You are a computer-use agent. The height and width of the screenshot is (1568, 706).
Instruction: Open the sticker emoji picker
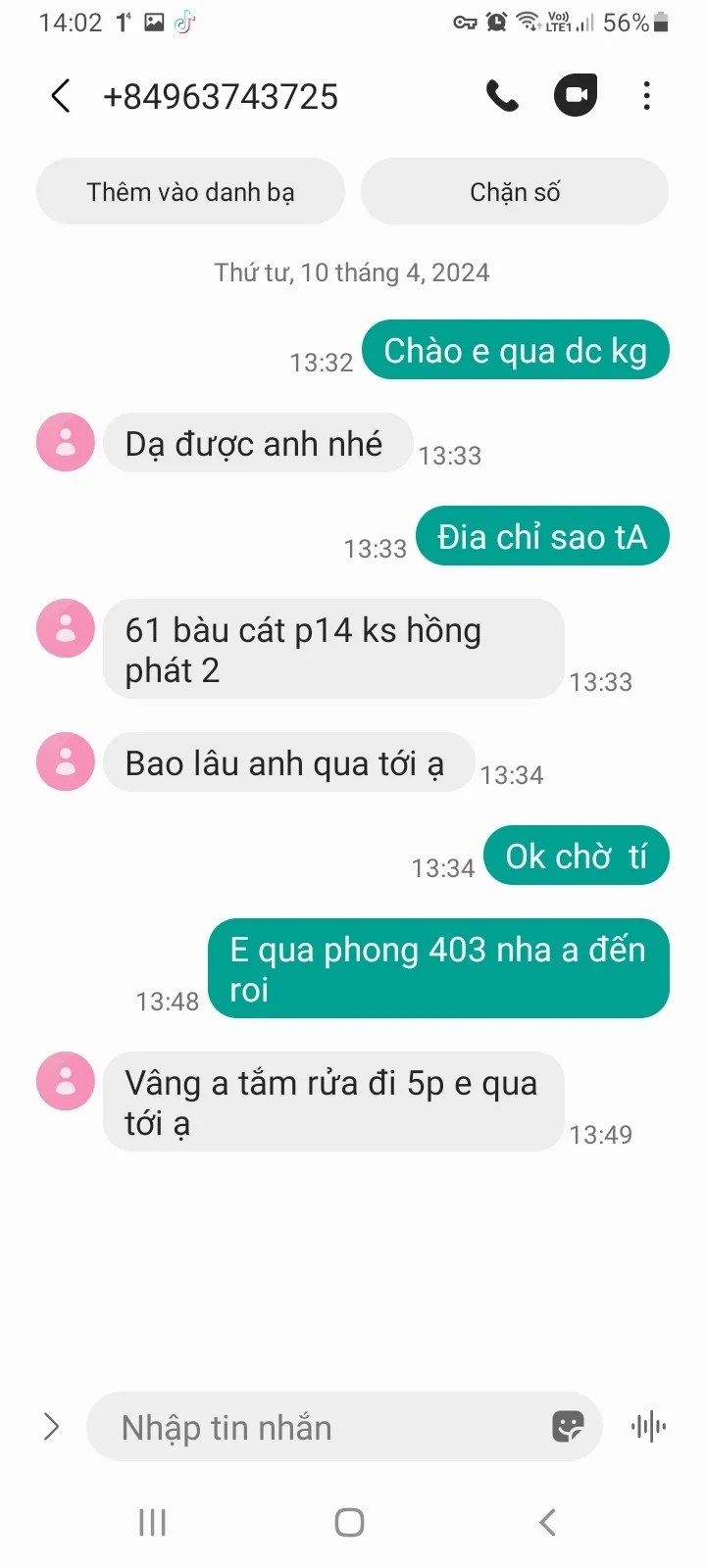tap(568, 1427)
